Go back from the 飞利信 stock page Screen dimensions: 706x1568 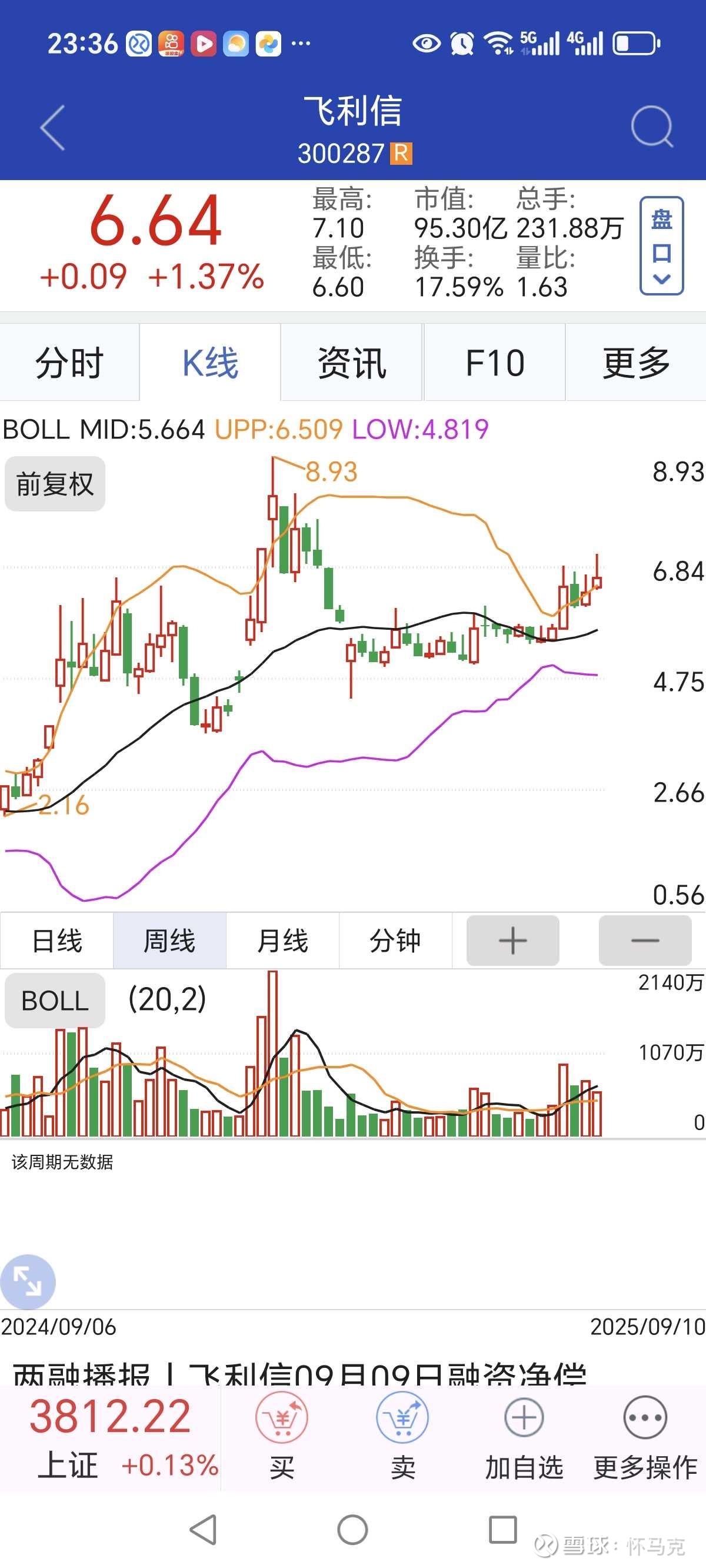[x=52, y=128]
